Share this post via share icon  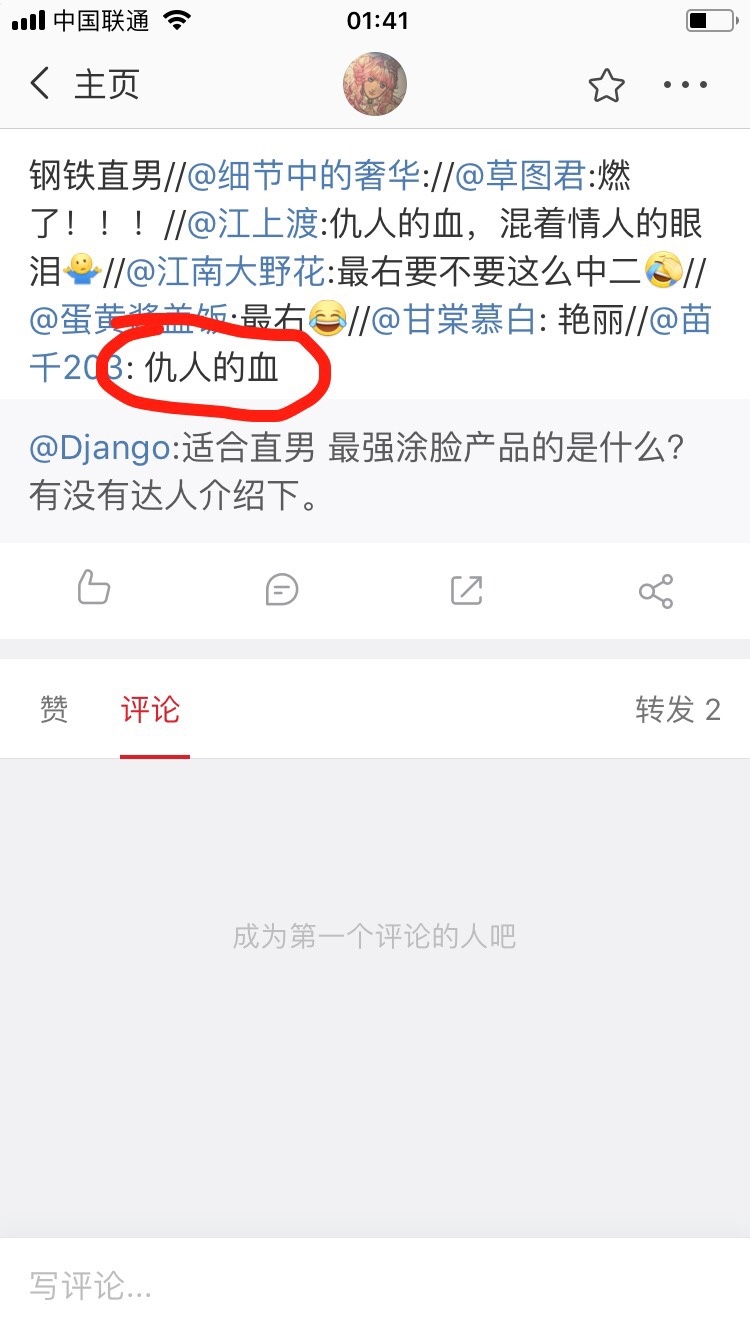click(656, 590)
